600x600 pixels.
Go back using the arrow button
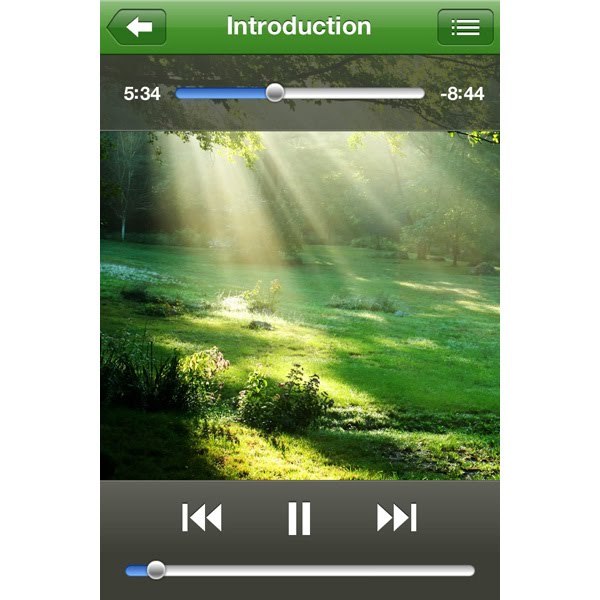click(137, 27)
